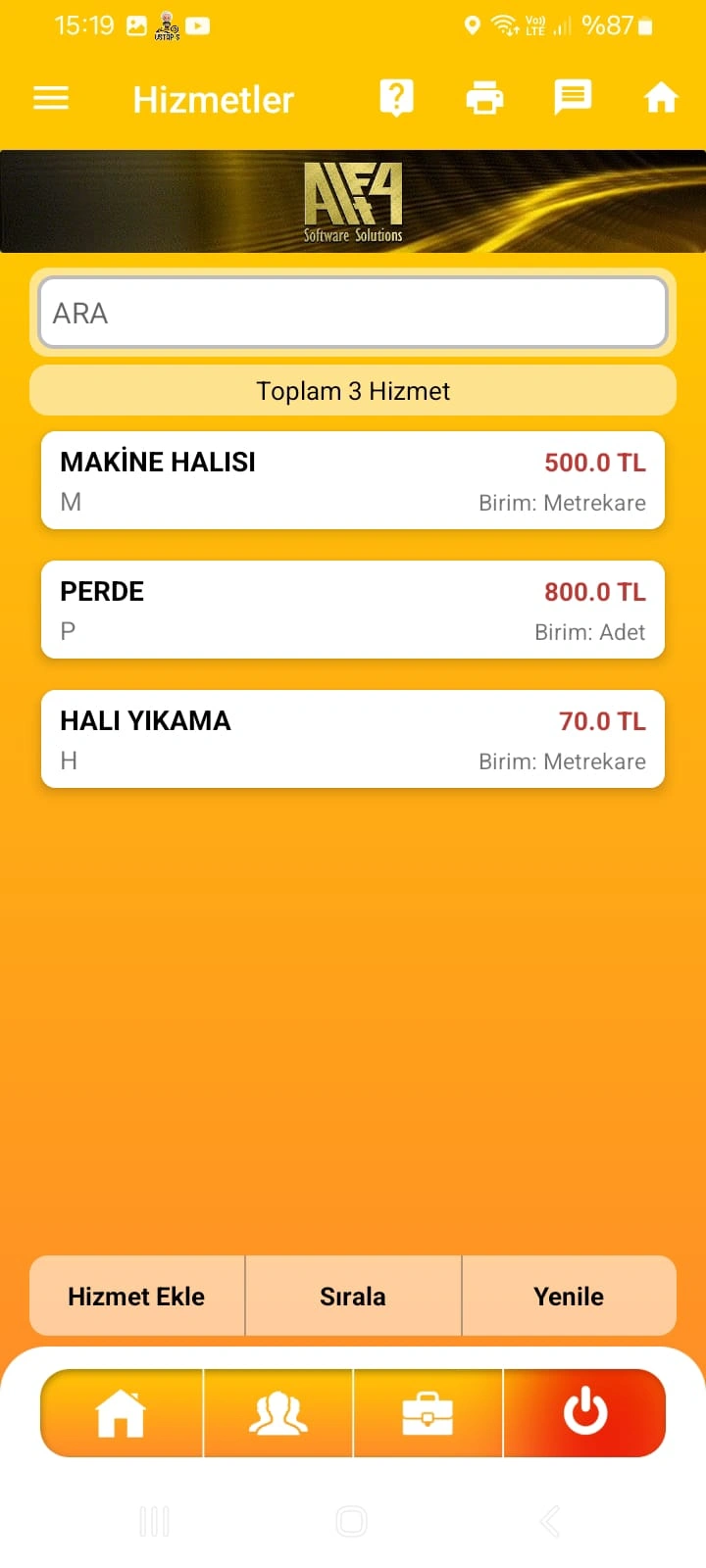
Task: Select the HALI YIKAMA service card
Action: pyautogui.click(x=353, y=739)
